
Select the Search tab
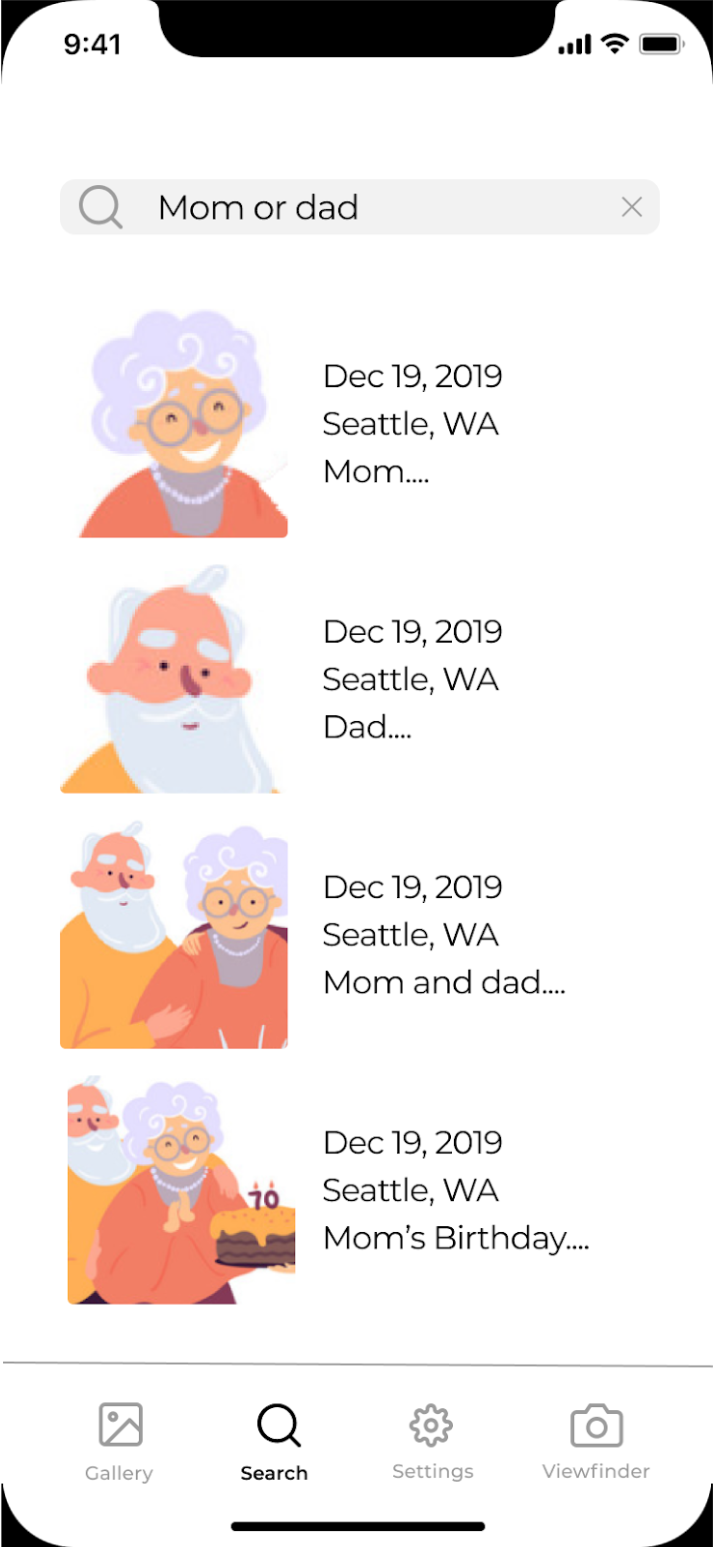point(275,1440)
